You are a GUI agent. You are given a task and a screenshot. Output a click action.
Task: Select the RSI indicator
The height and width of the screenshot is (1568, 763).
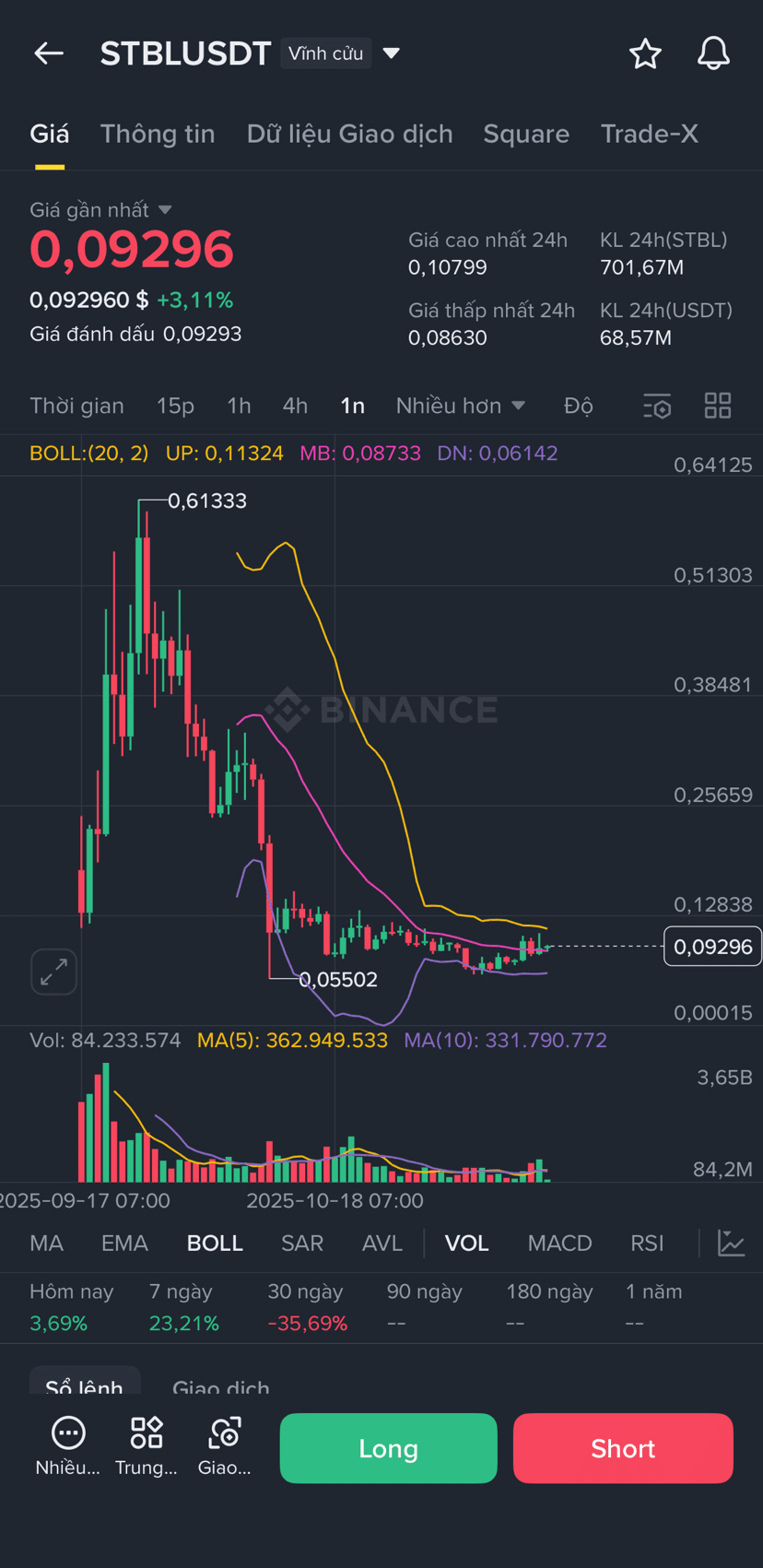[647, 1244]
